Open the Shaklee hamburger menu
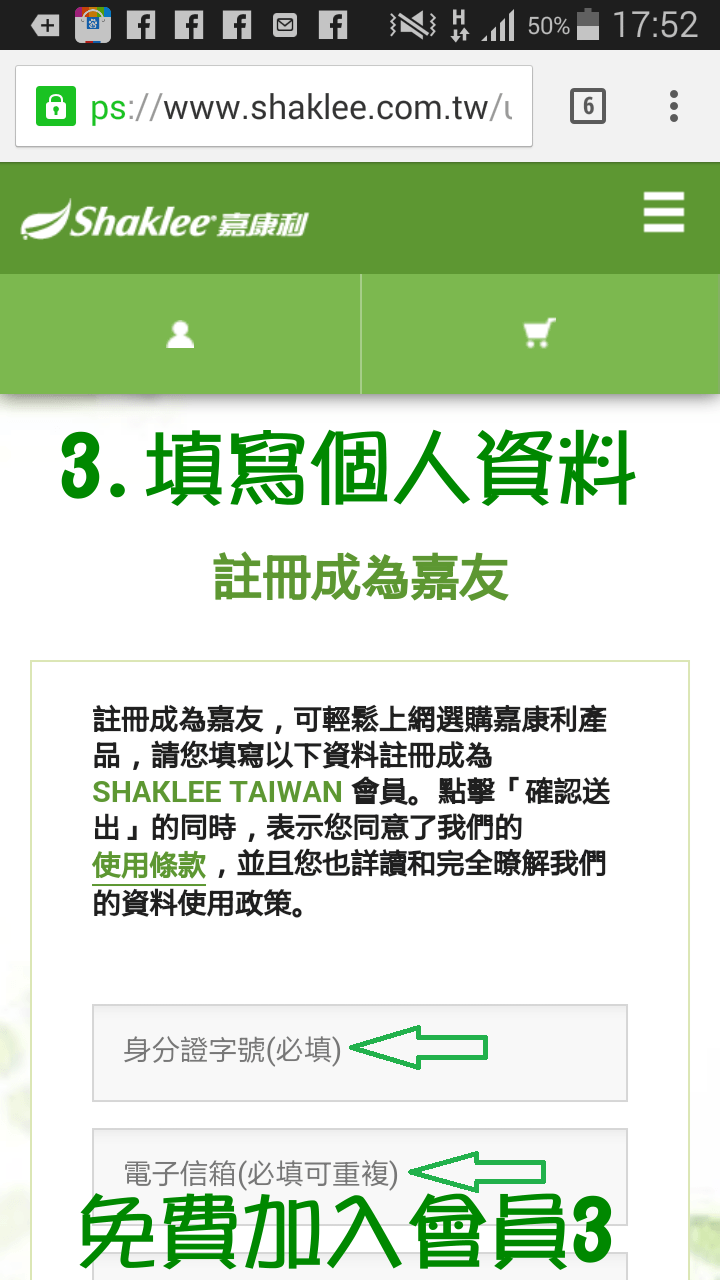Image resolution: width=720 pixels, height=1280 pixels. pos(664,213)
